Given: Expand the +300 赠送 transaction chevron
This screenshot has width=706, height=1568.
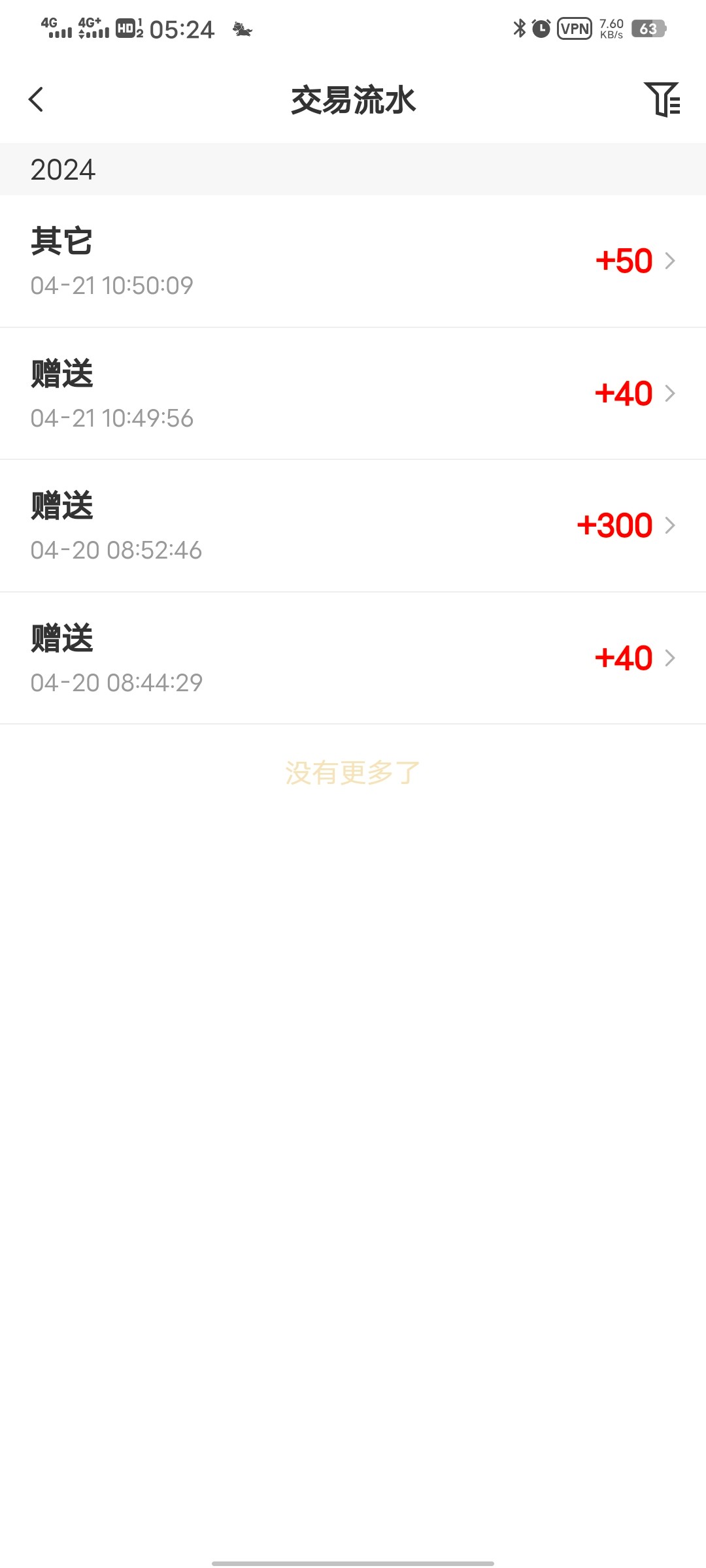Looking at the screenshot, I should tap(669, 525).
